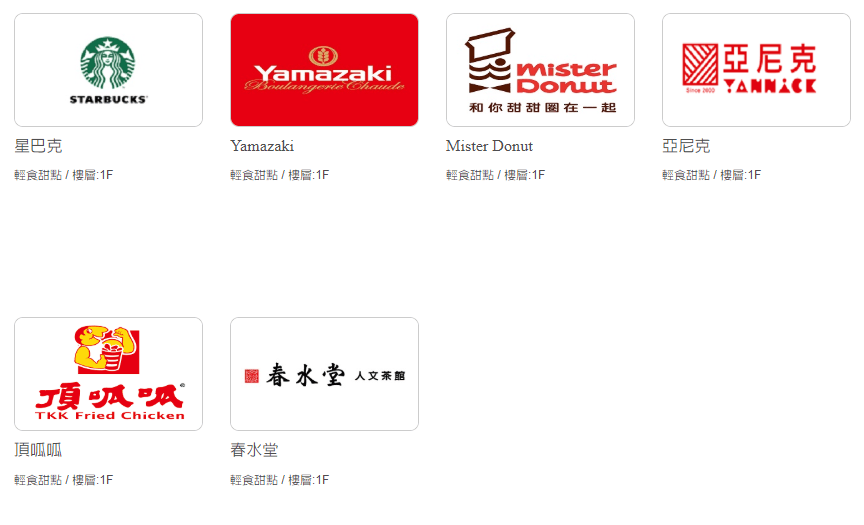View the Mister Donut store card
This screenshot has width=864, height=525.
coord(540,70)
